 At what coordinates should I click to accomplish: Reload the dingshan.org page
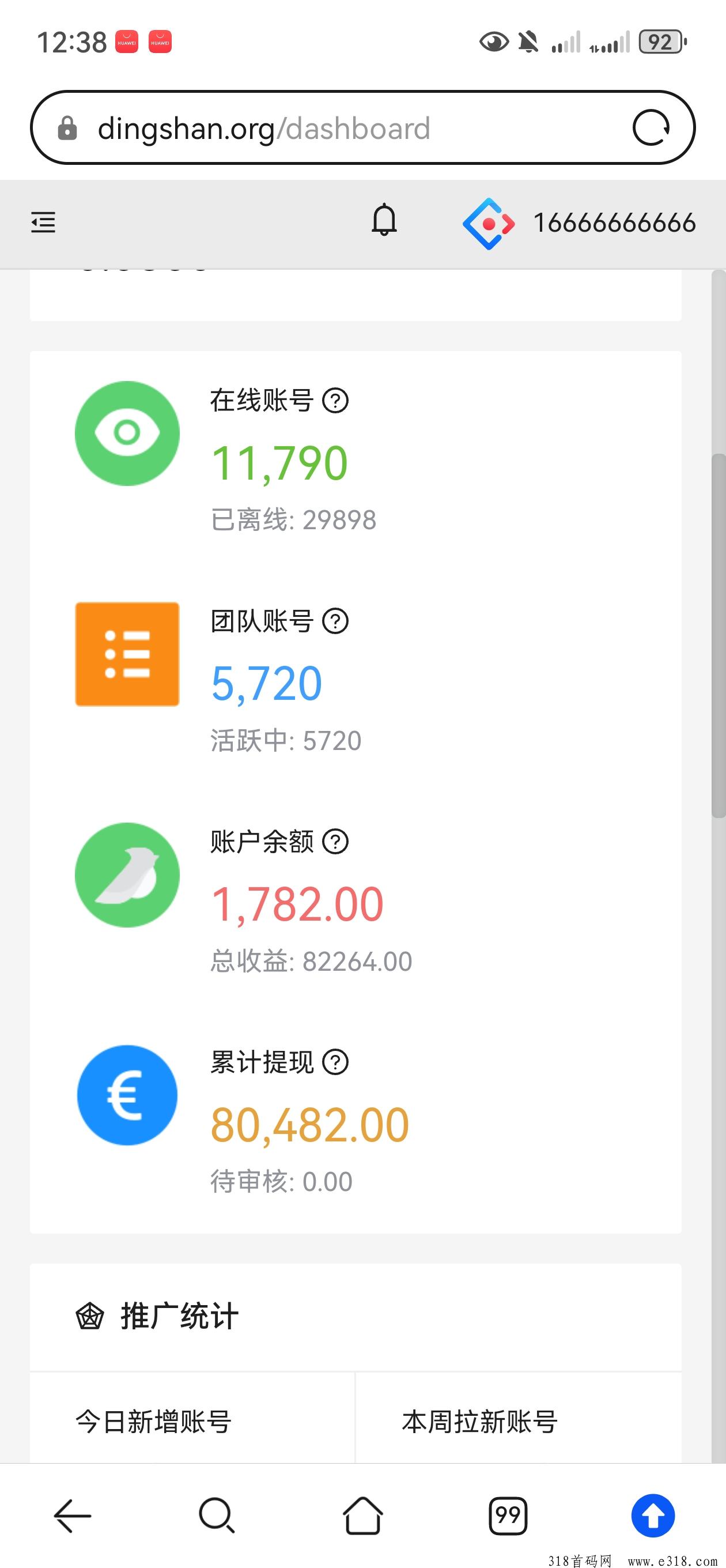click(651, 128)
